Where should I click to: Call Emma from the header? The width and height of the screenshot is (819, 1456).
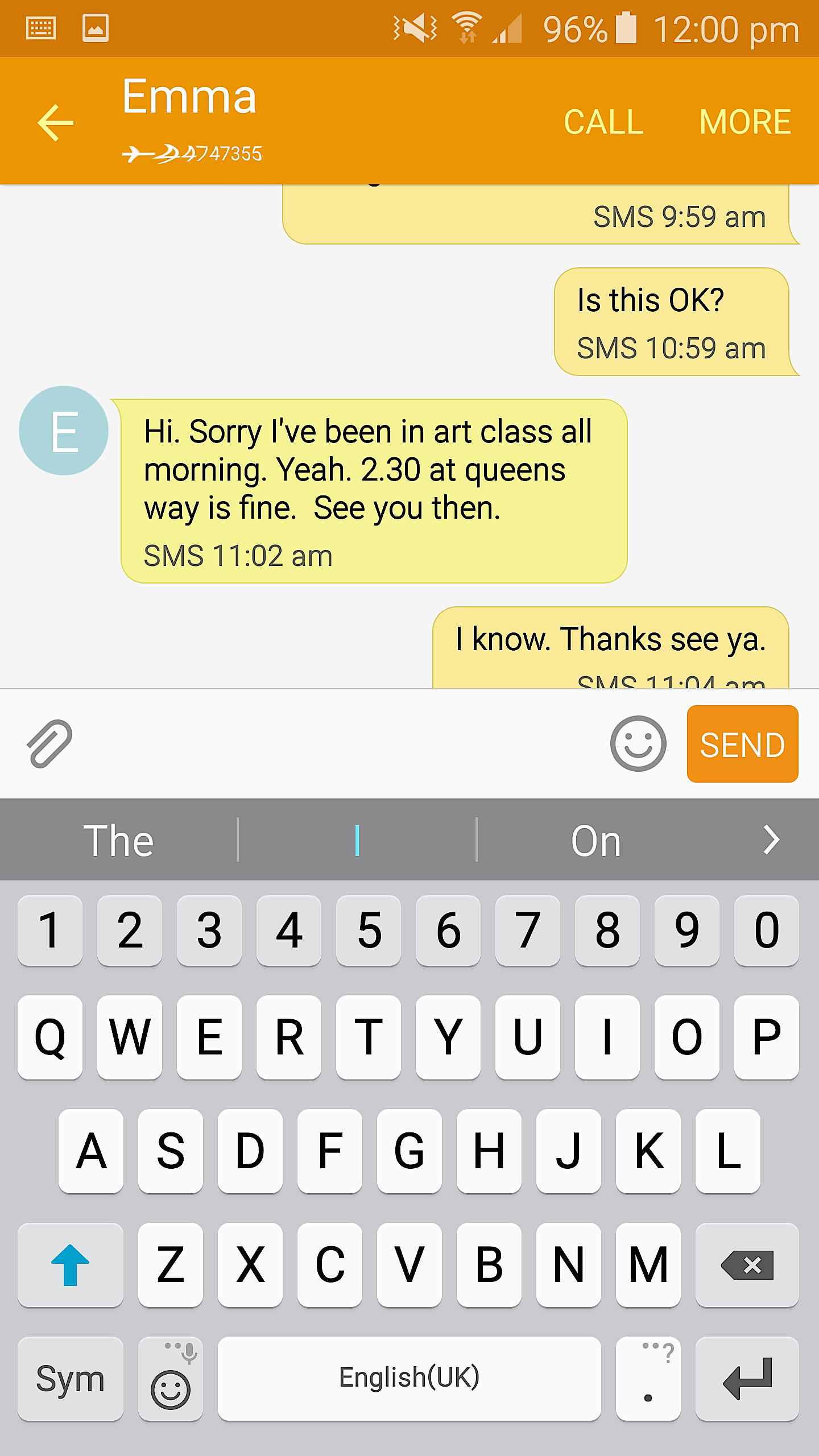click(603, 122)
